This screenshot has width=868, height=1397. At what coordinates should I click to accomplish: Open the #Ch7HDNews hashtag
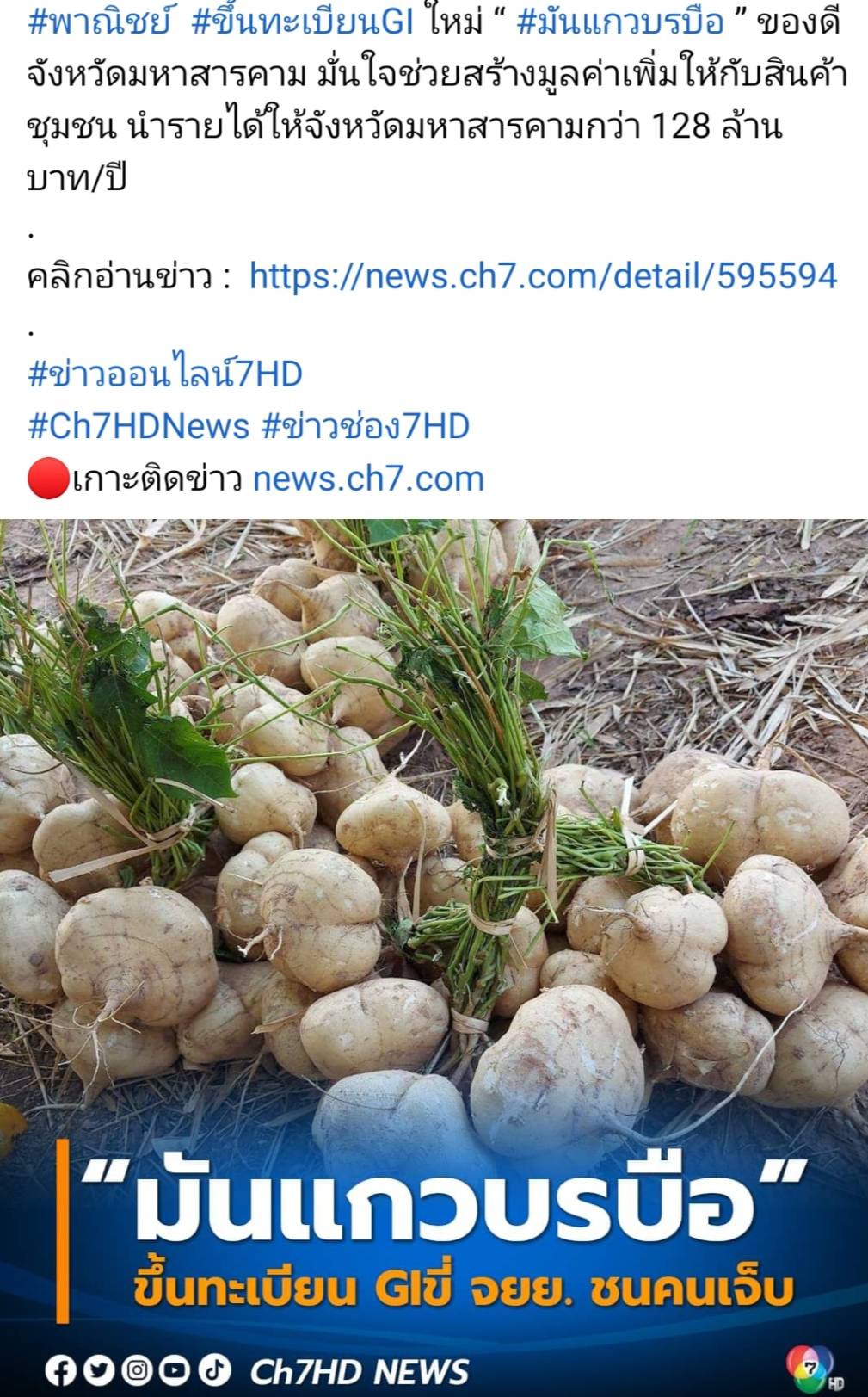tap(139, 426)
